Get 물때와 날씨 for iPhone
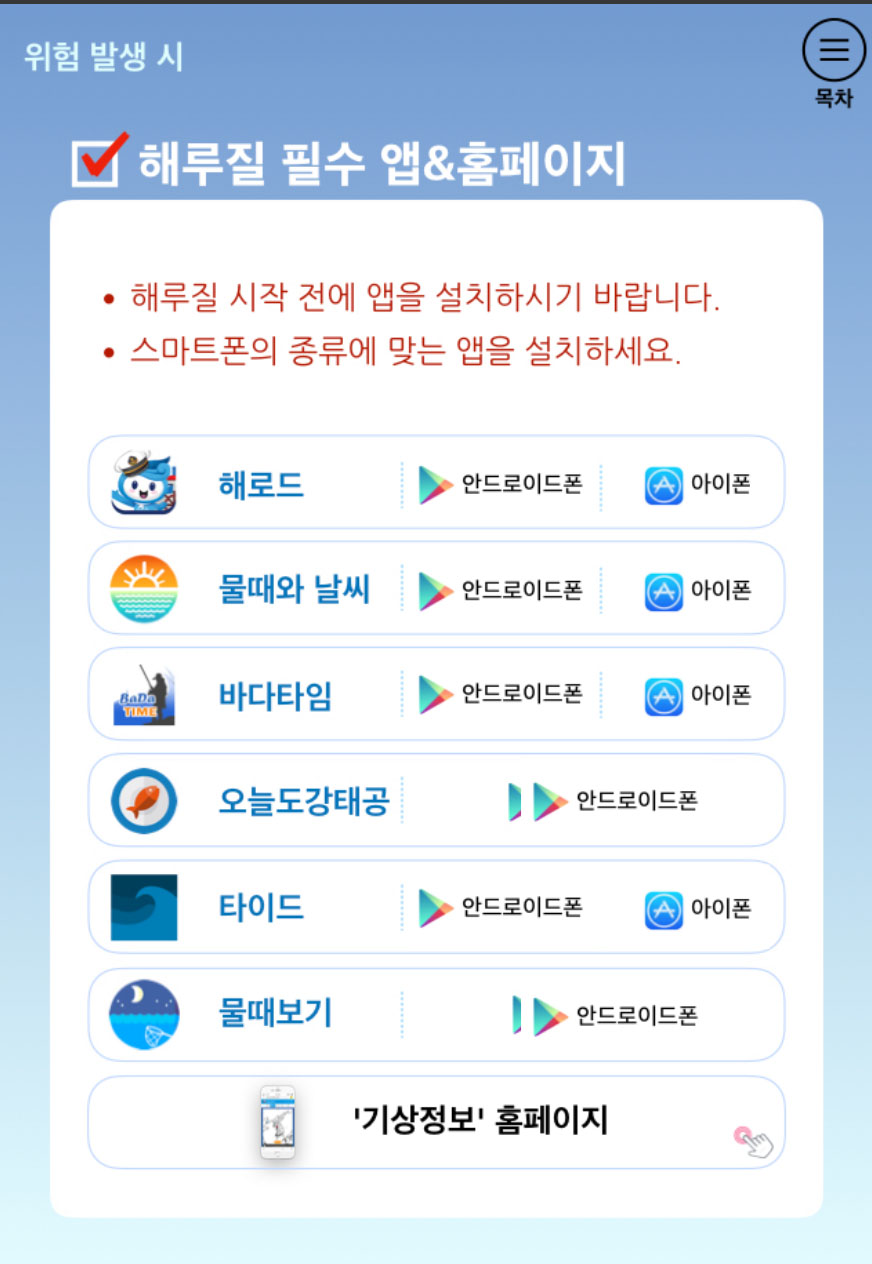Image resolution: width=872 pixels, height=1264 pixels. point(697,591)
